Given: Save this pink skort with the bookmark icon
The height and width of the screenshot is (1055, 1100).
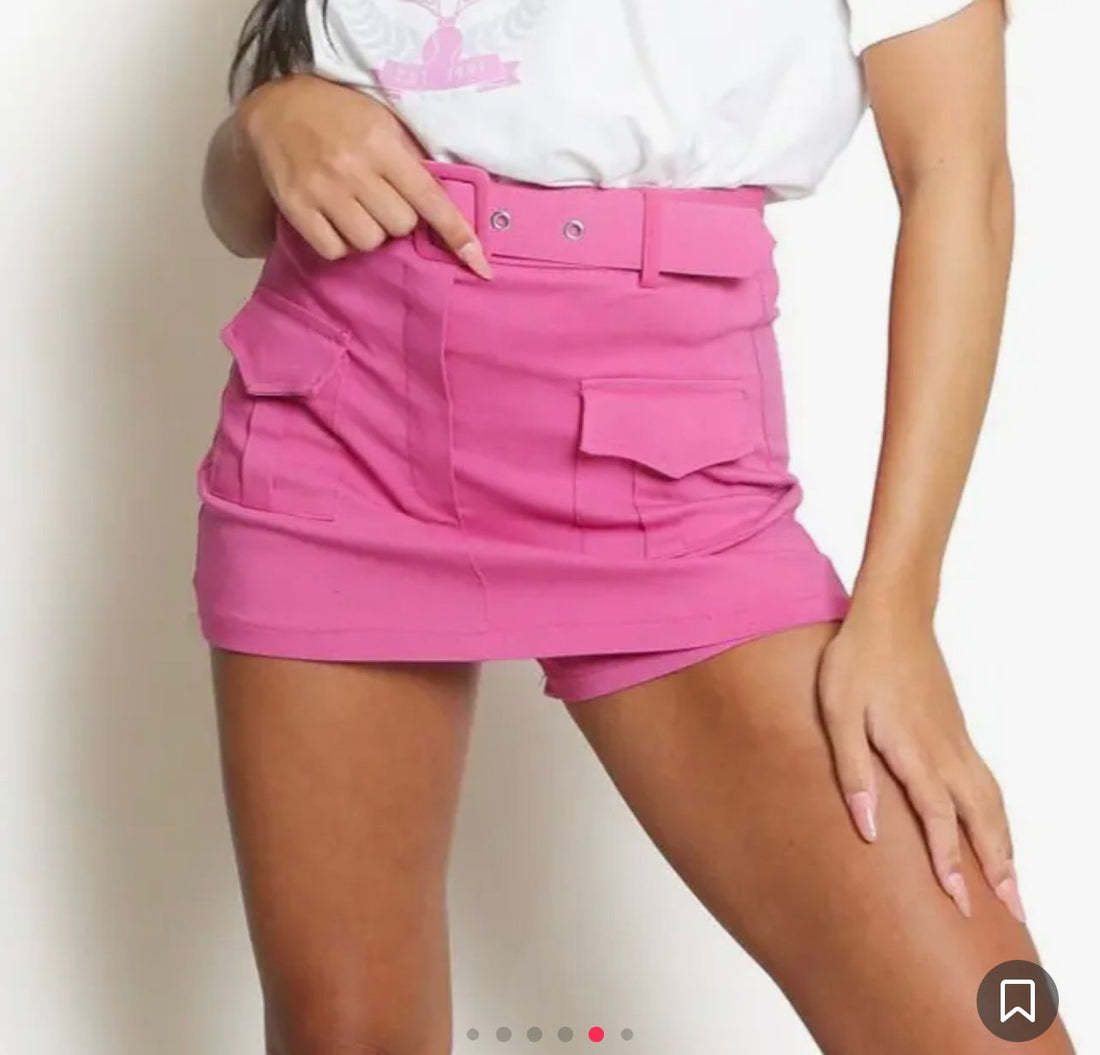Looking at the screenshot, I should (1017, 1001).
